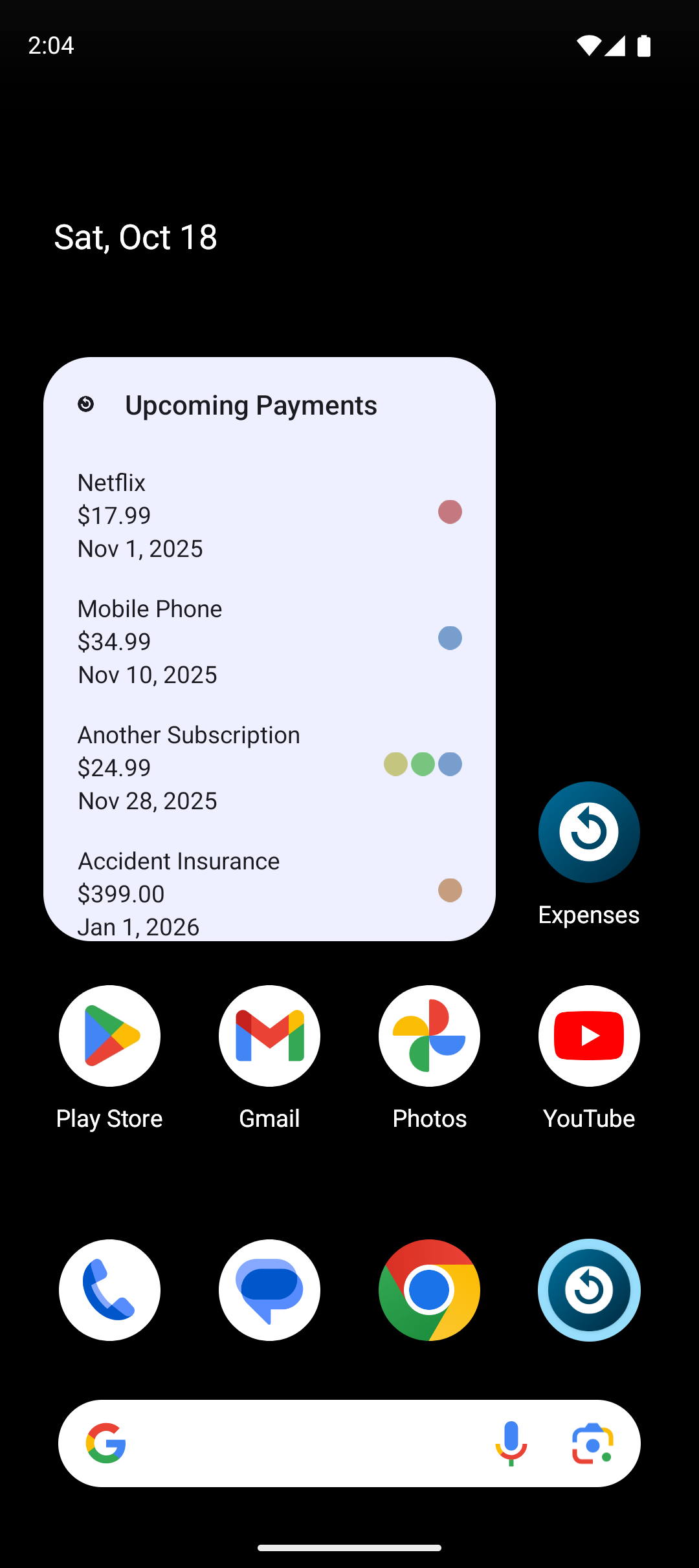Image resolution: width=699 pixels, height=1568 pixels.
Task: Open the Accident Insurance payment entry
Action: click(259, 893)
